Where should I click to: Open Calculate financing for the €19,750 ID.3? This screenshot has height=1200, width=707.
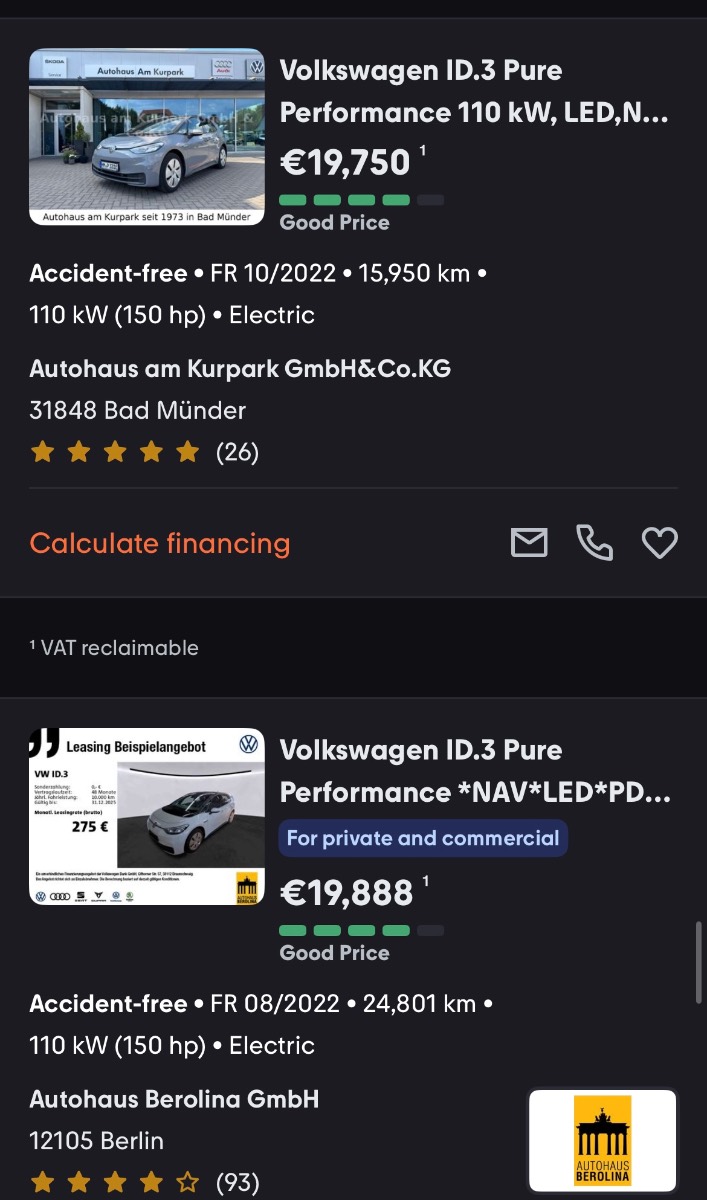[160, 544]
